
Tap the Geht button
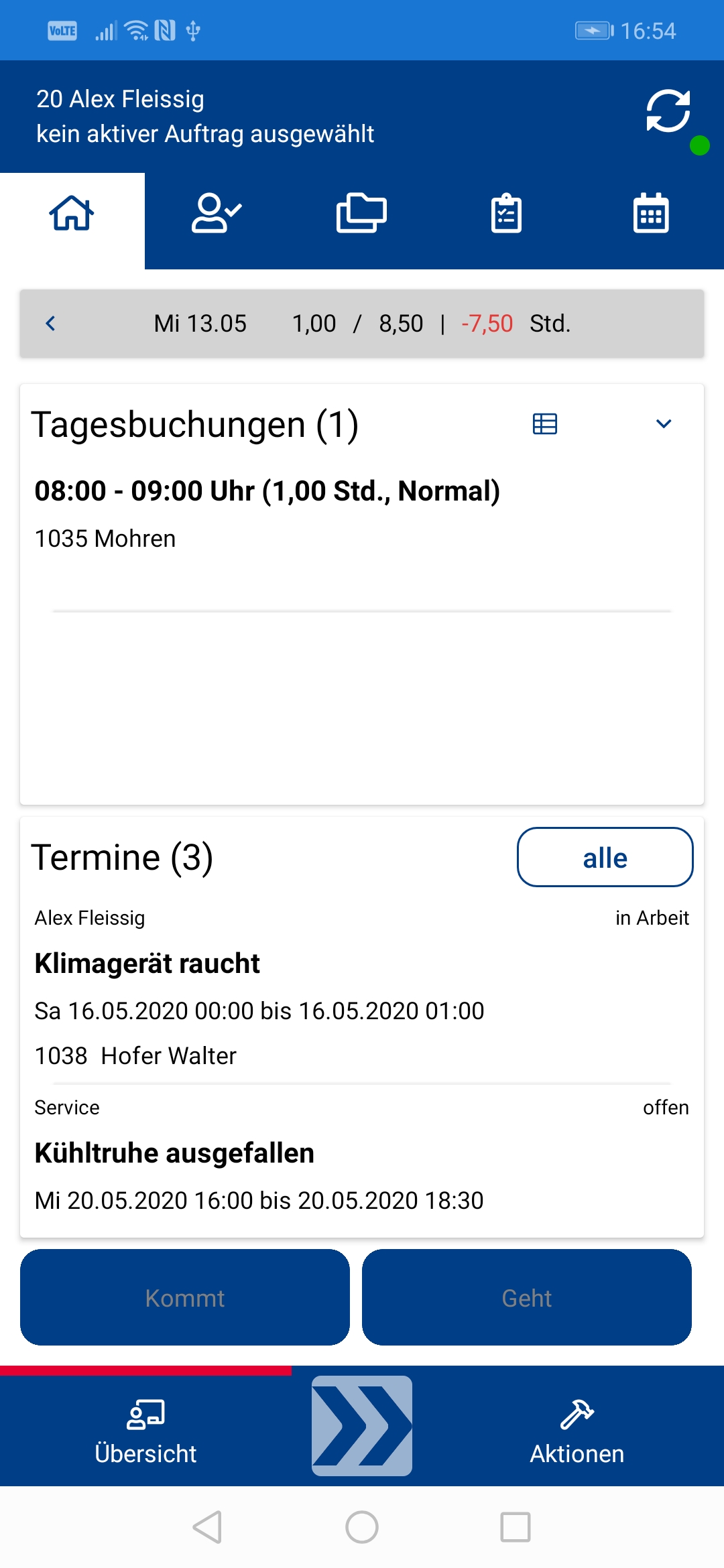pyautogui.click(x=527, y=1297)
